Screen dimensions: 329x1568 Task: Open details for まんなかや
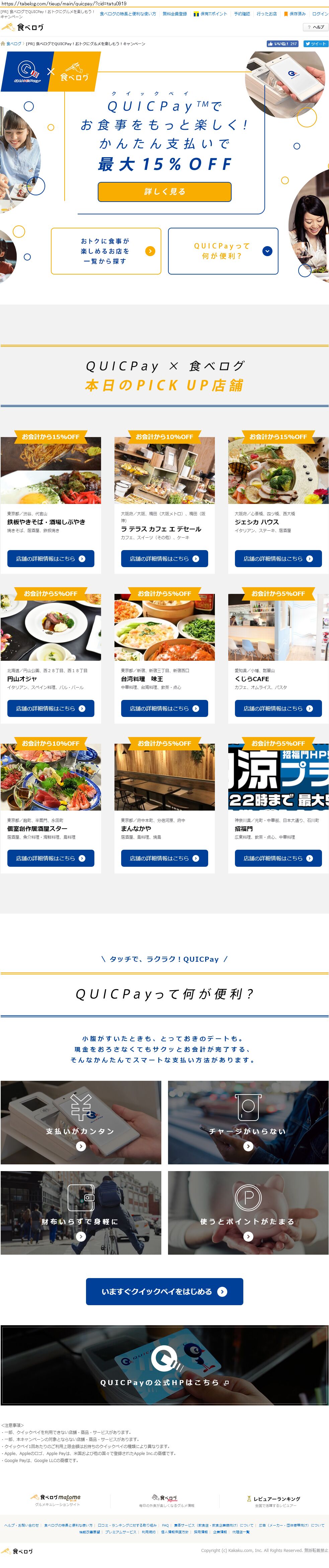tap(165, 858)
